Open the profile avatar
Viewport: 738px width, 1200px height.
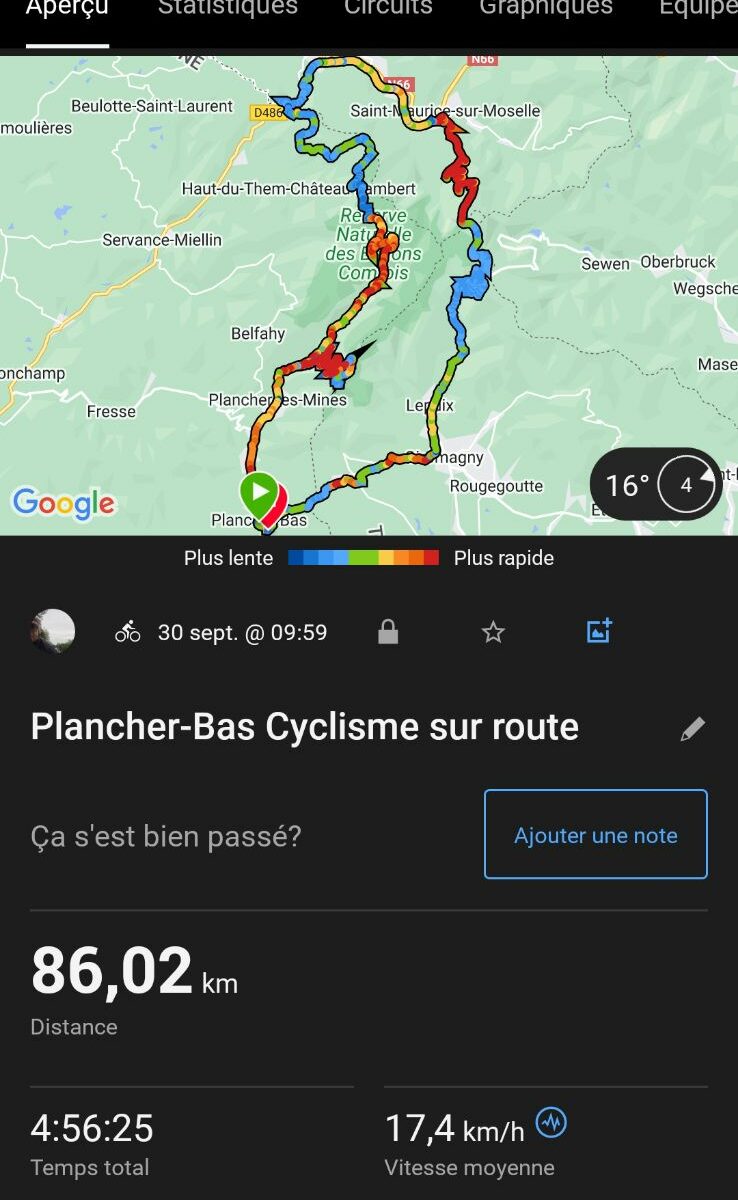(x=53, y=632)
